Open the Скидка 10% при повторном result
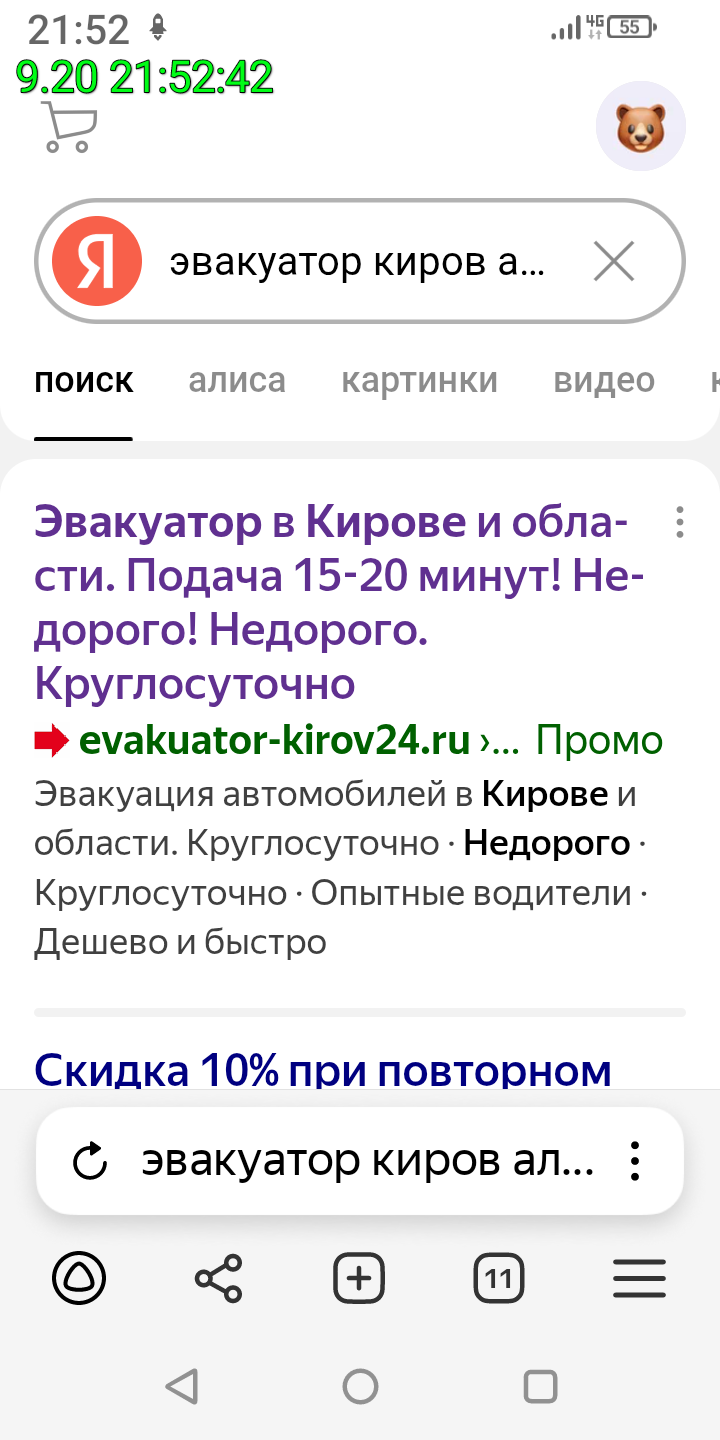 pyautogui.click(x=323, y=1069)
